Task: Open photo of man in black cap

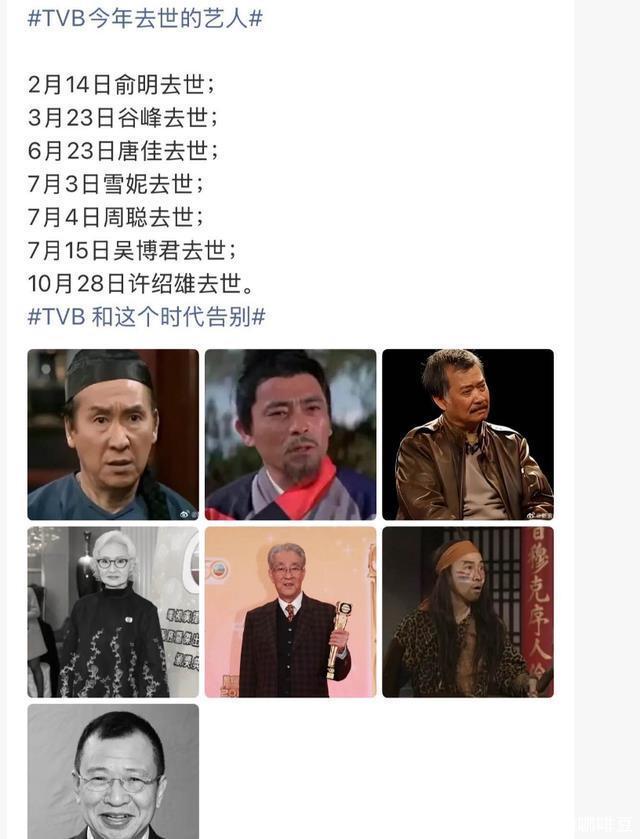Action: (113, 434)
